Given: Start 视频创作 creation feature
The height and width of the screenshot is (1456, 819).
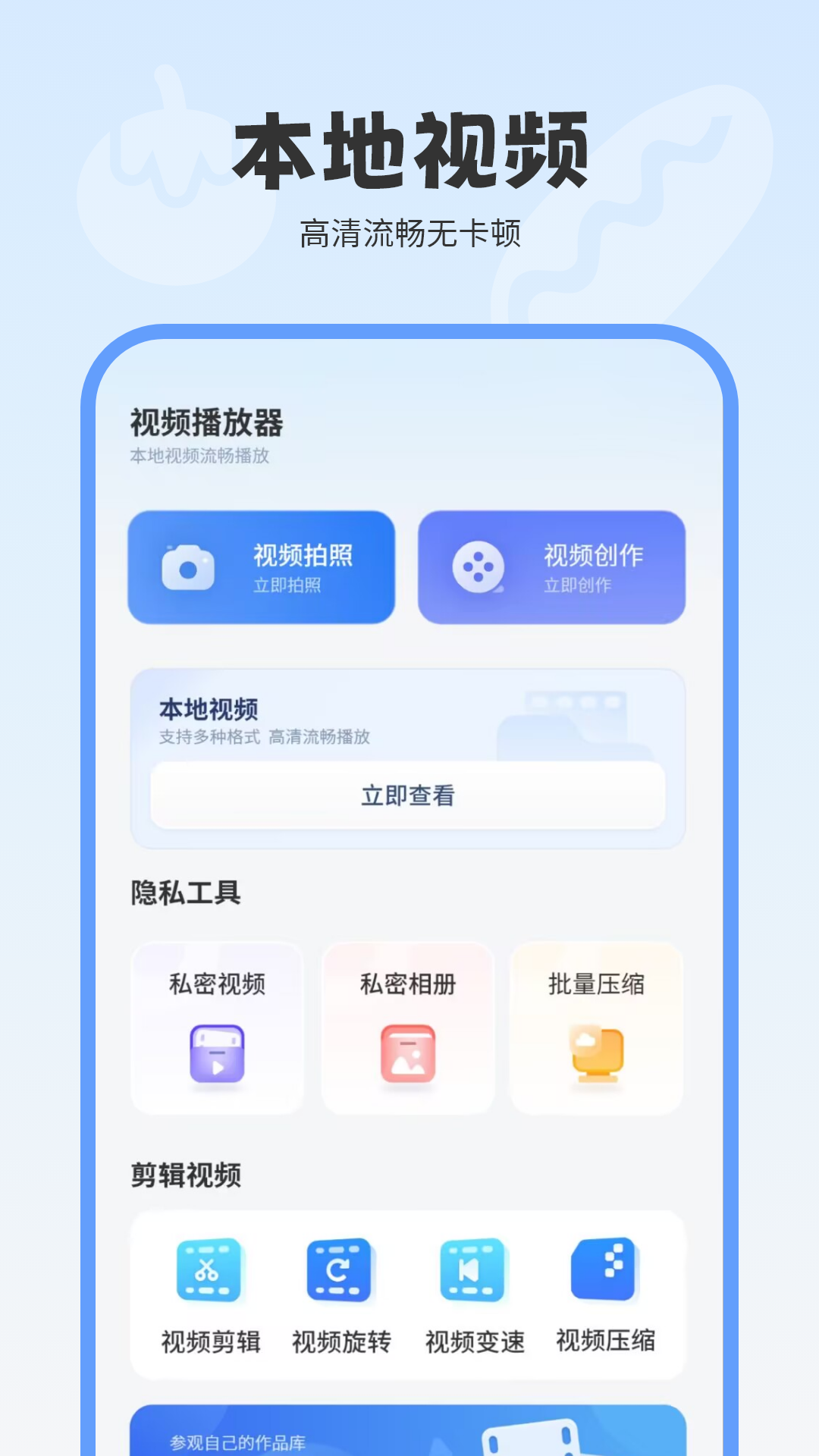Looking at the screenshot, I should [552, 567].
